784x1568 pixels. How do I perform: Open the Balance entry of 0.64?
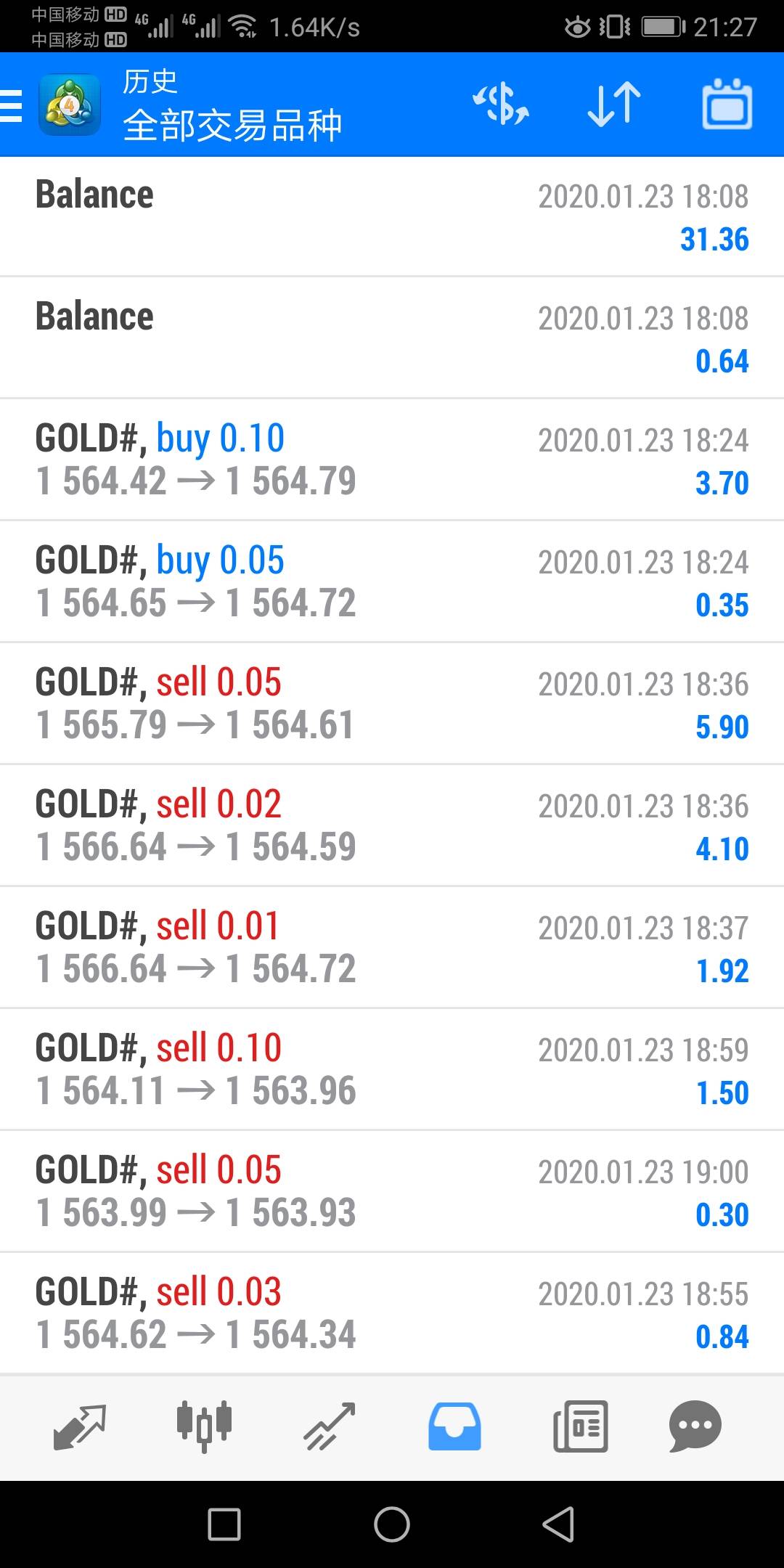pyautogui.click(x=392, y=338)
